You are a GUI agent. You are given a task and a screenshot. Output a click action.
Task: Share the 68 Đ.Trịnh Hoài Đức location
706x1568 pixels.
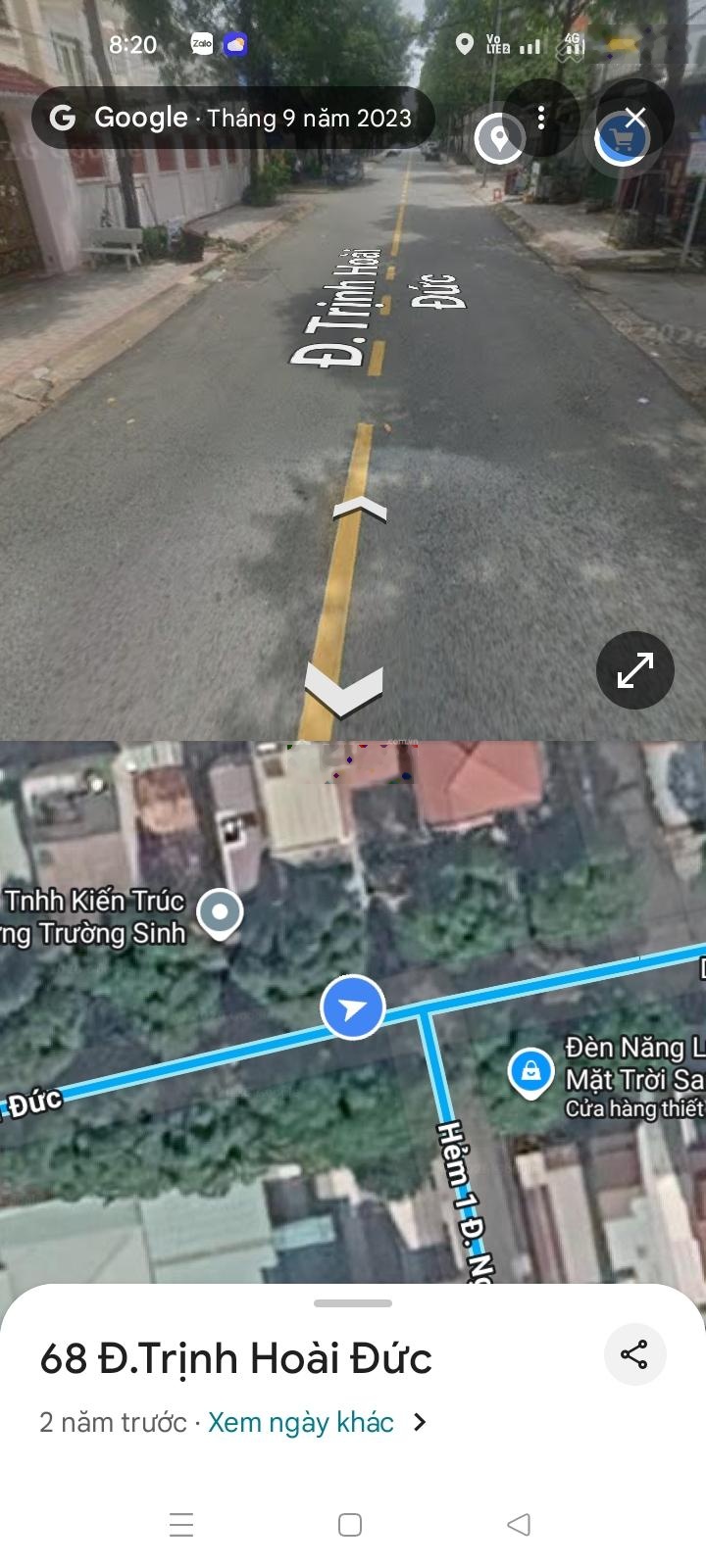(634, 1355)
